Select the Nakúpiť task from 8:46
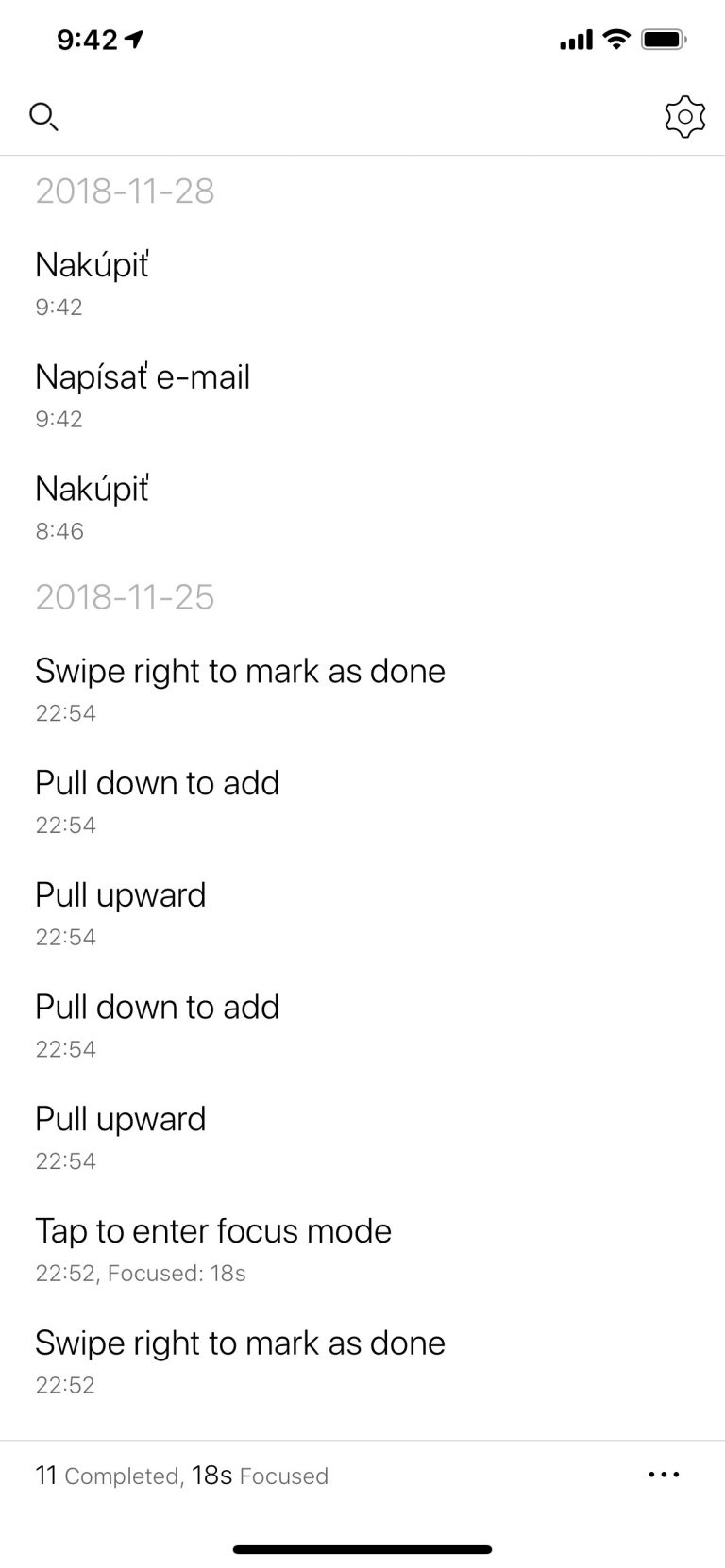This screenshot has width=725, height=1568. (x=362, y=507)
